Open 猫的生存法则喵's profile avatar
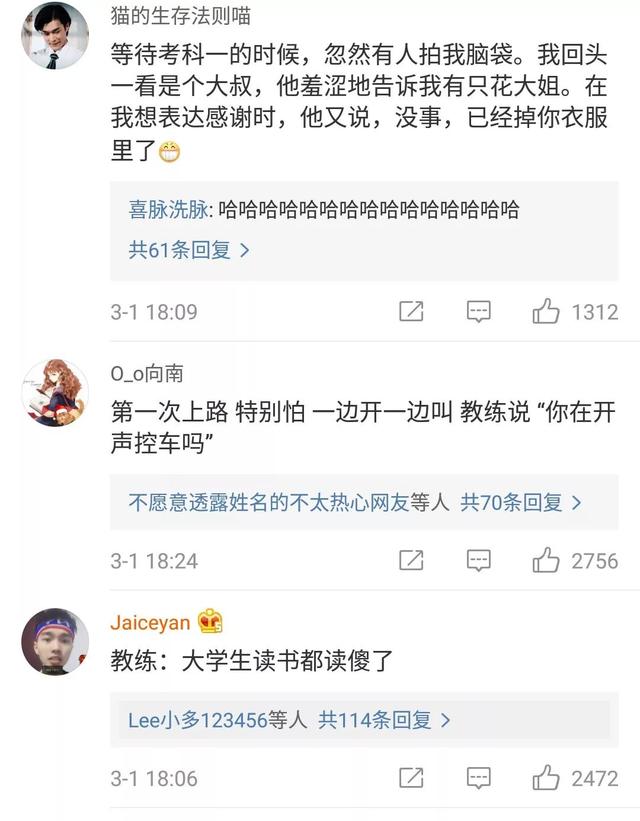This screenshot has width=640, height=821. tap(54, 35)
